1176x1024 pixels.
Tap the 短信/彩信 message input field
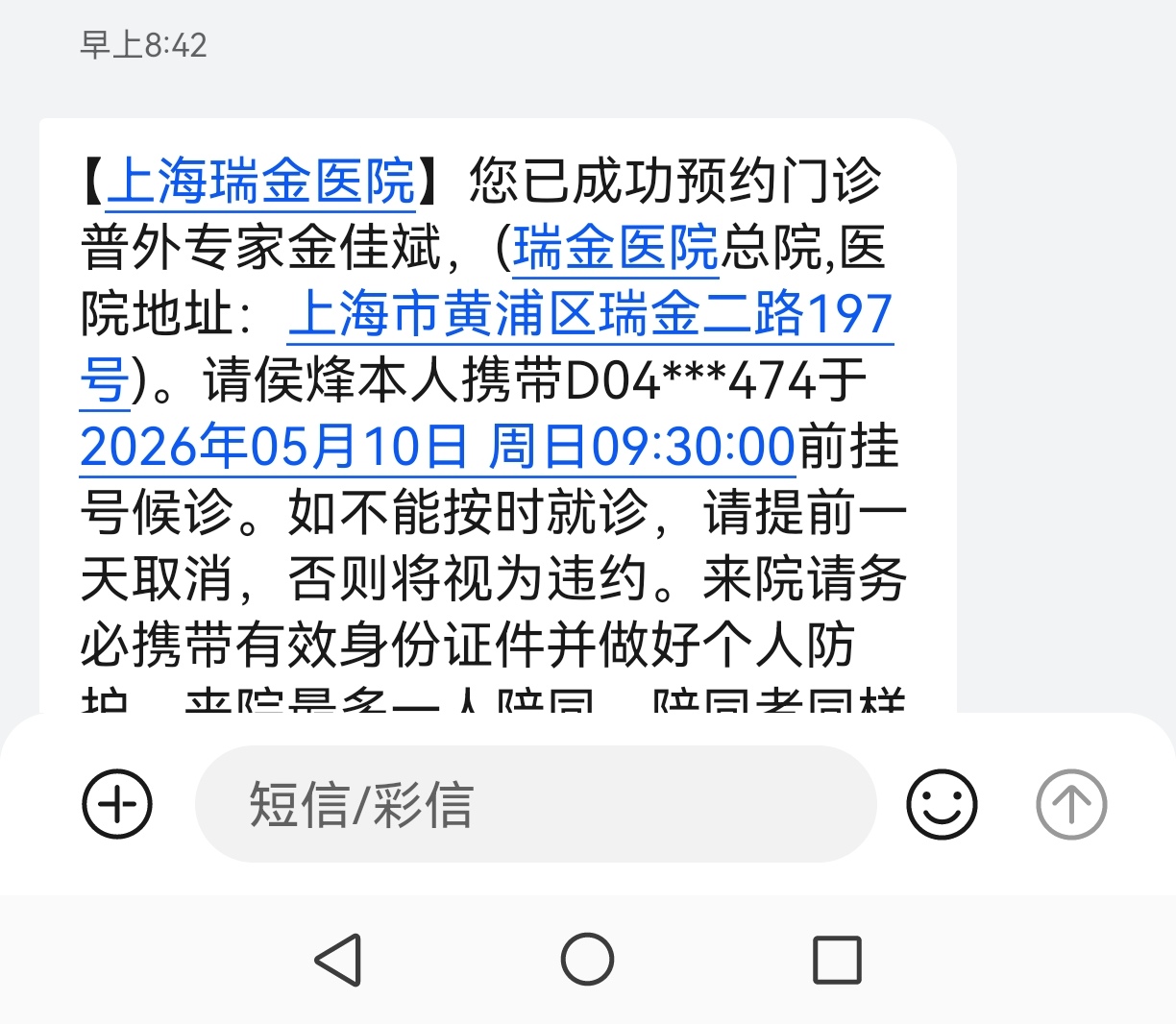click(534, 804)
